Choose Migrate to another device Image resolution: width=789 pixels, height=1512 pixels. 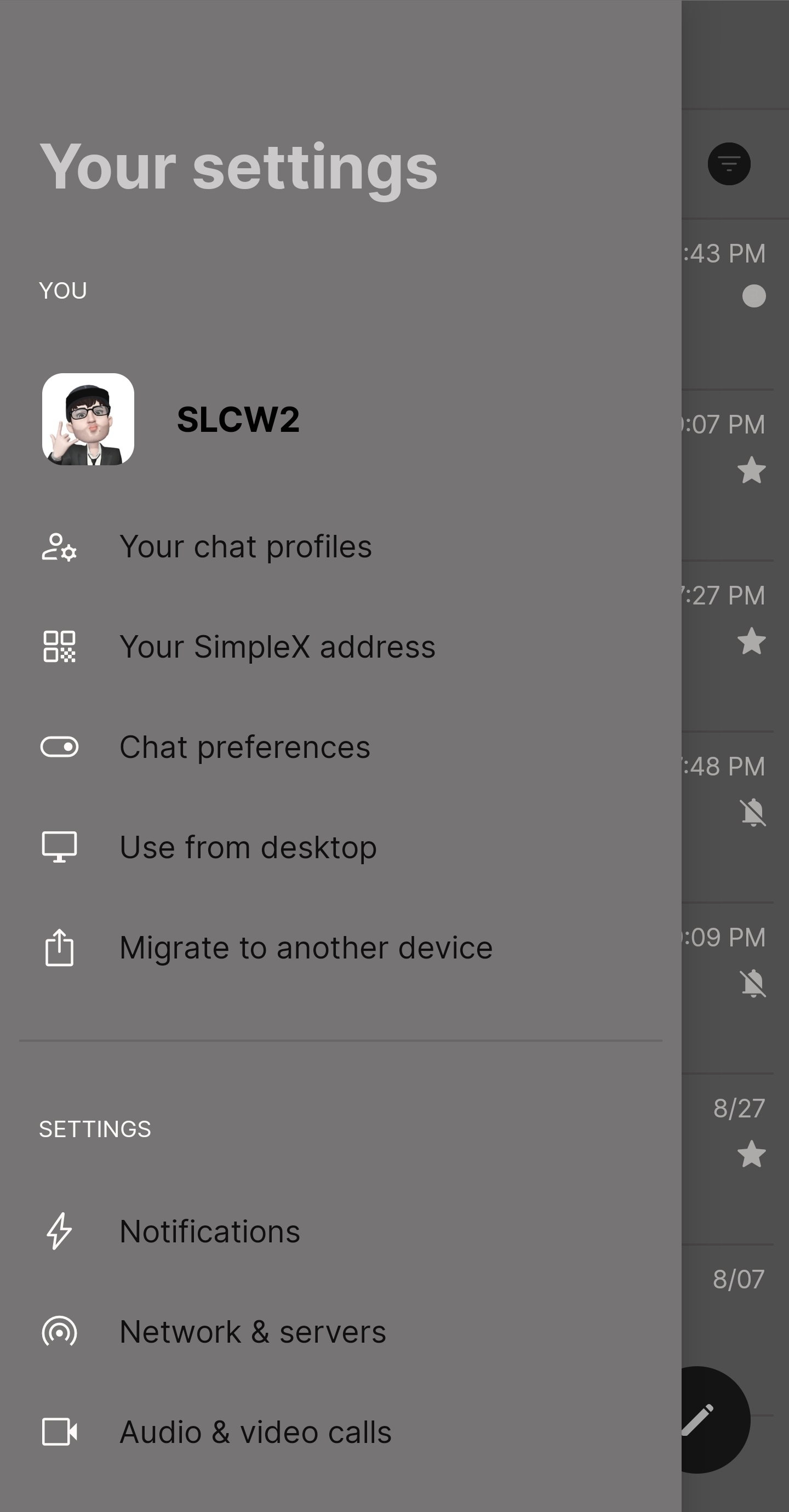[305, 948]
